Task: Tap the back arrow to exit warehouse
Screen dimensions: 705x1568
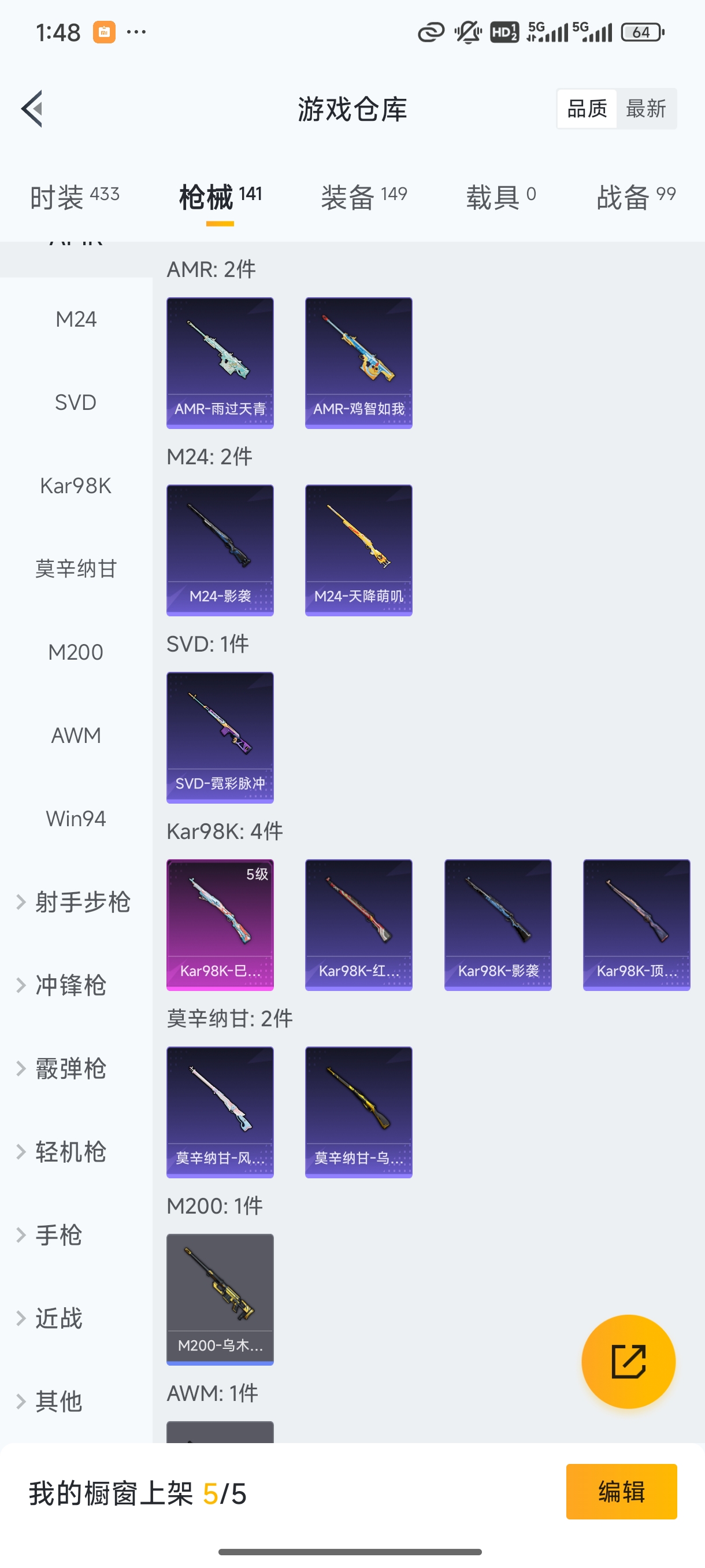Action: pos(32,108)
